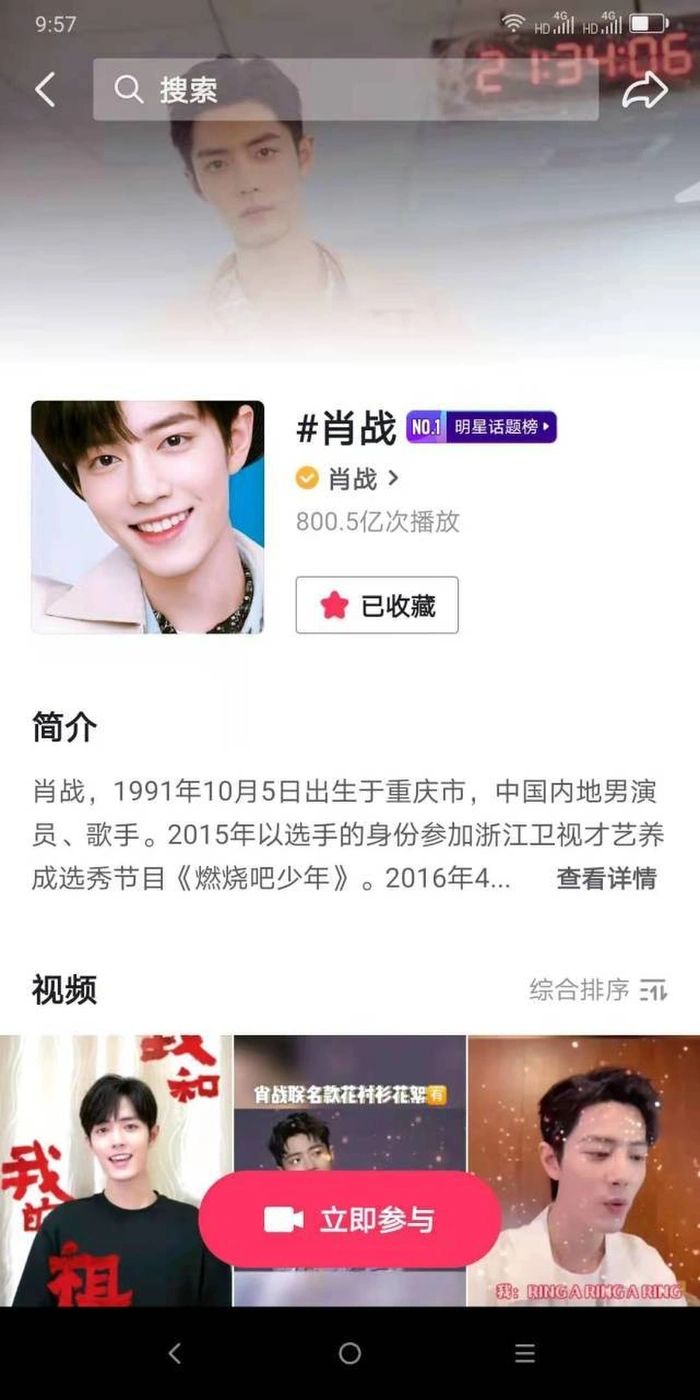This screenshot has height=1400, width=700.
Task: Tap the system home button
Action: (x=350, y=1353)
